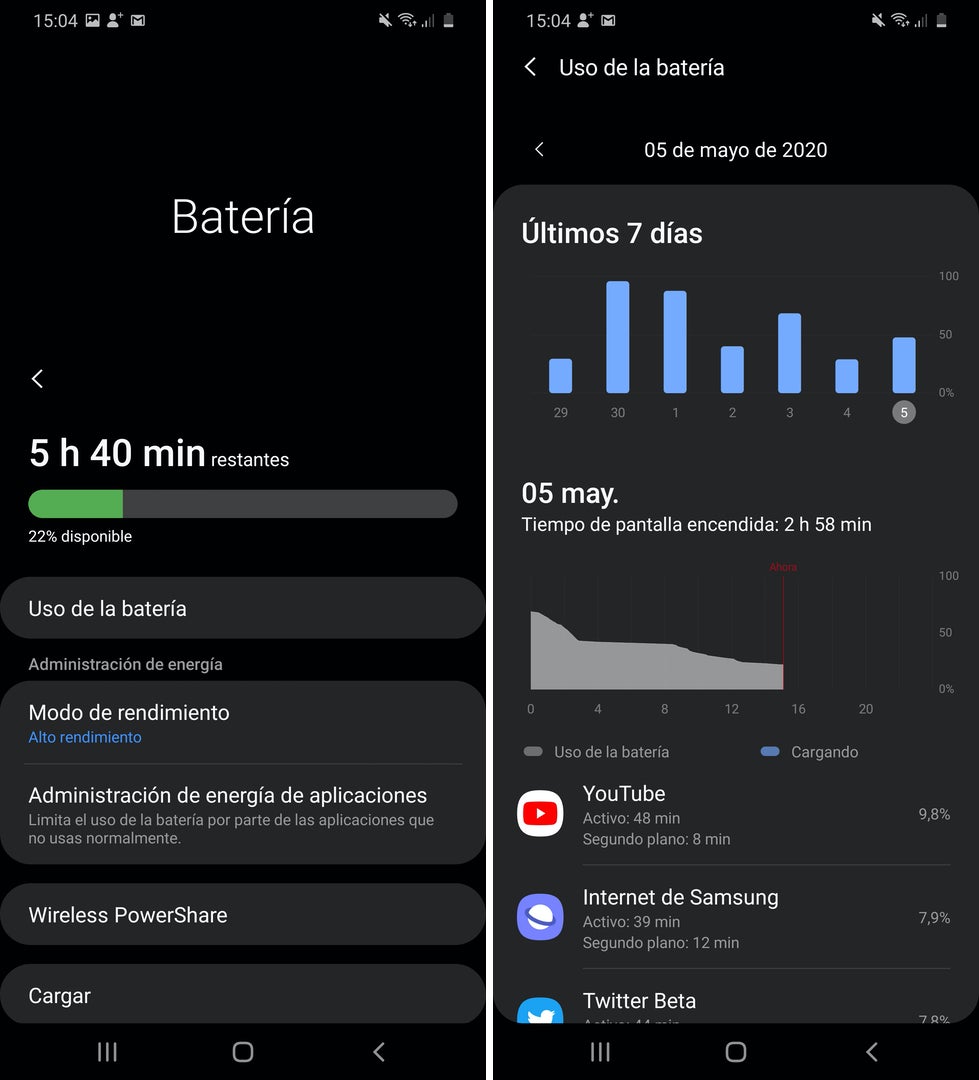Open the Cargar section
This screenshot has height=1080, width=979.
pyautogui.click(x=242, y=995)
